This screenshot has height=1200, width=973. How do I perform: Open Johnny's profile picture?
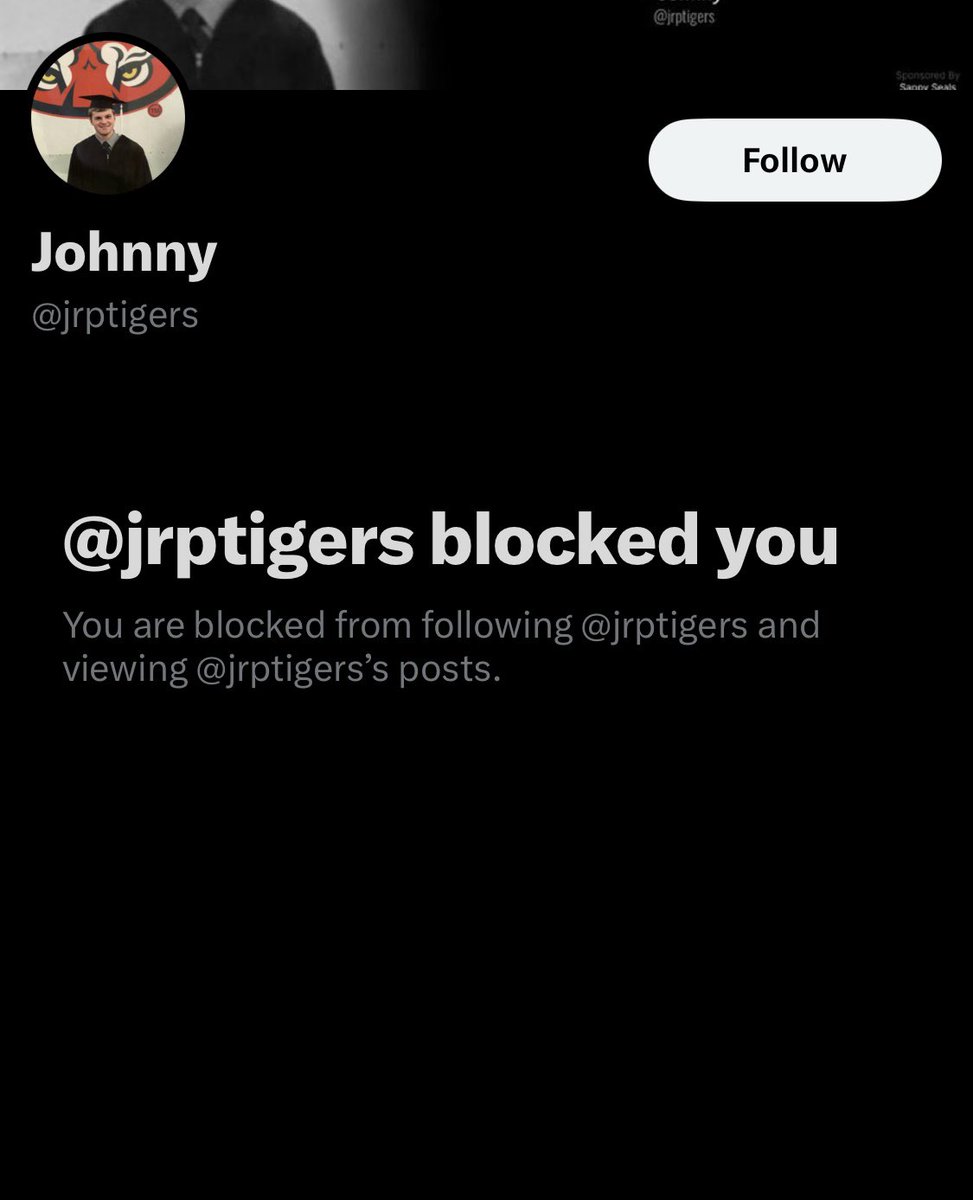[x=108, y=117]
